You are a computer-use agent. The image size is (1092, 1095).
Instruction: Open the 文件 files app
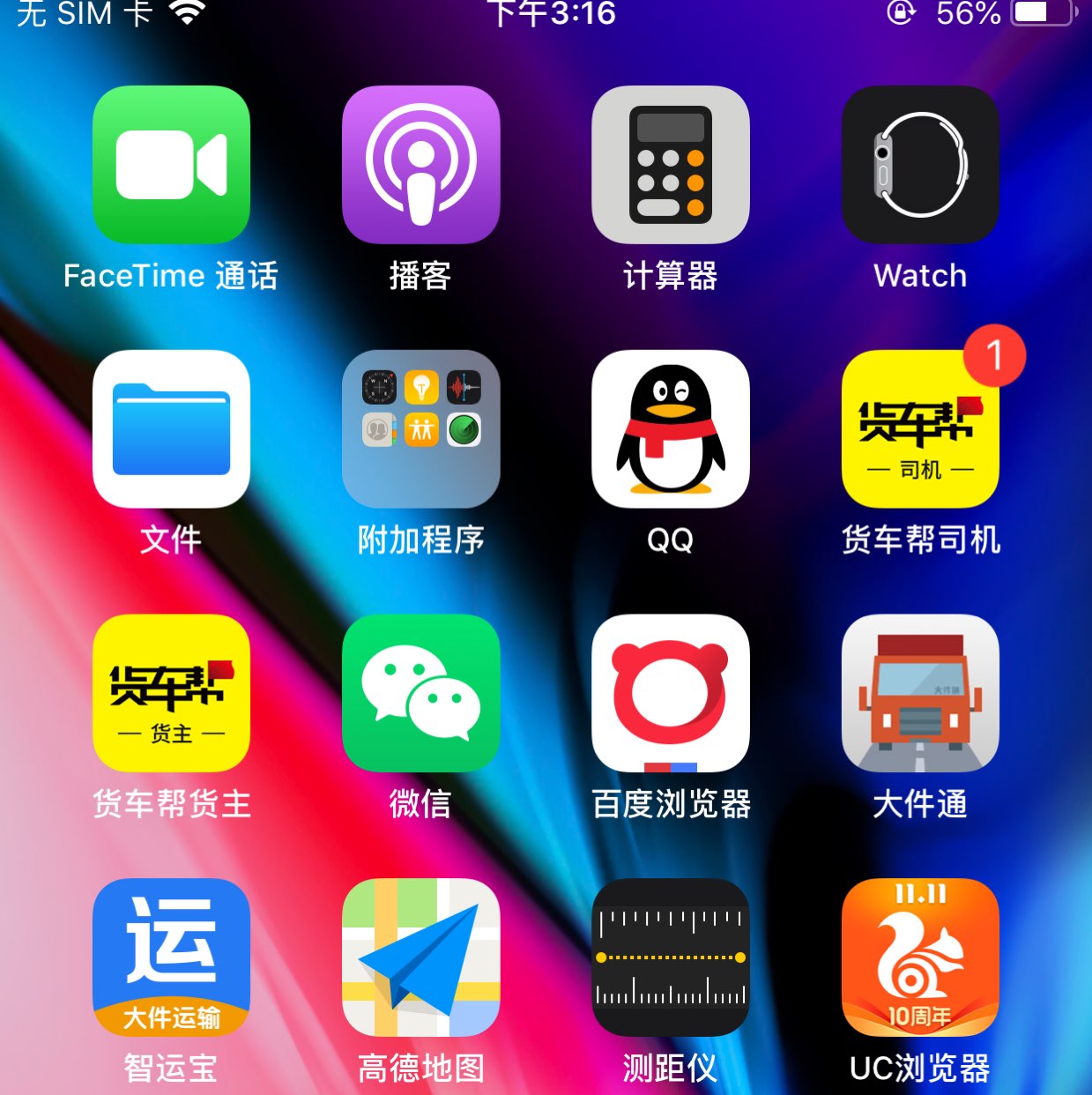(171, 429)
